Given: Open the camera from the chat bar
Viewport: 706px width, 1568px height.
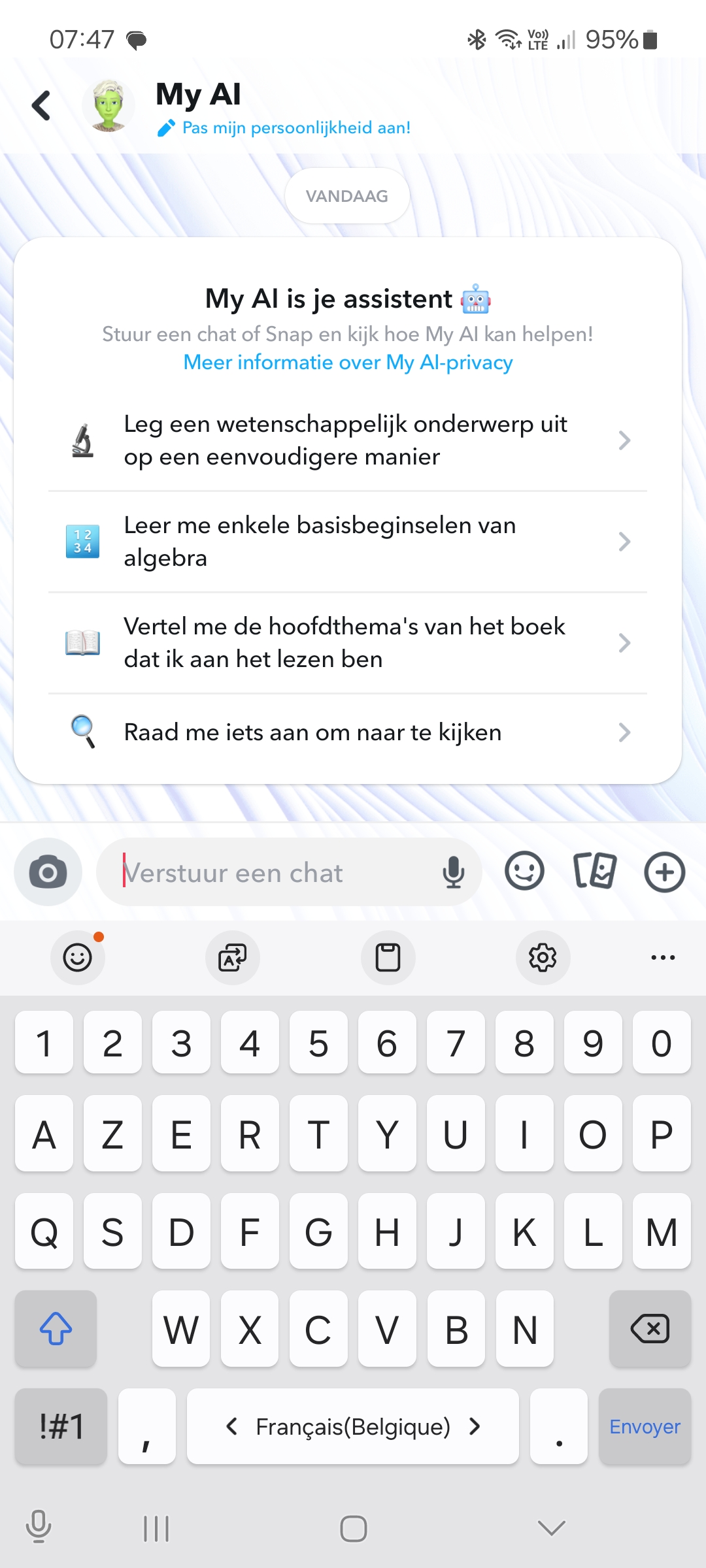Looking at the screenshot, I should [x=48, y=872].
